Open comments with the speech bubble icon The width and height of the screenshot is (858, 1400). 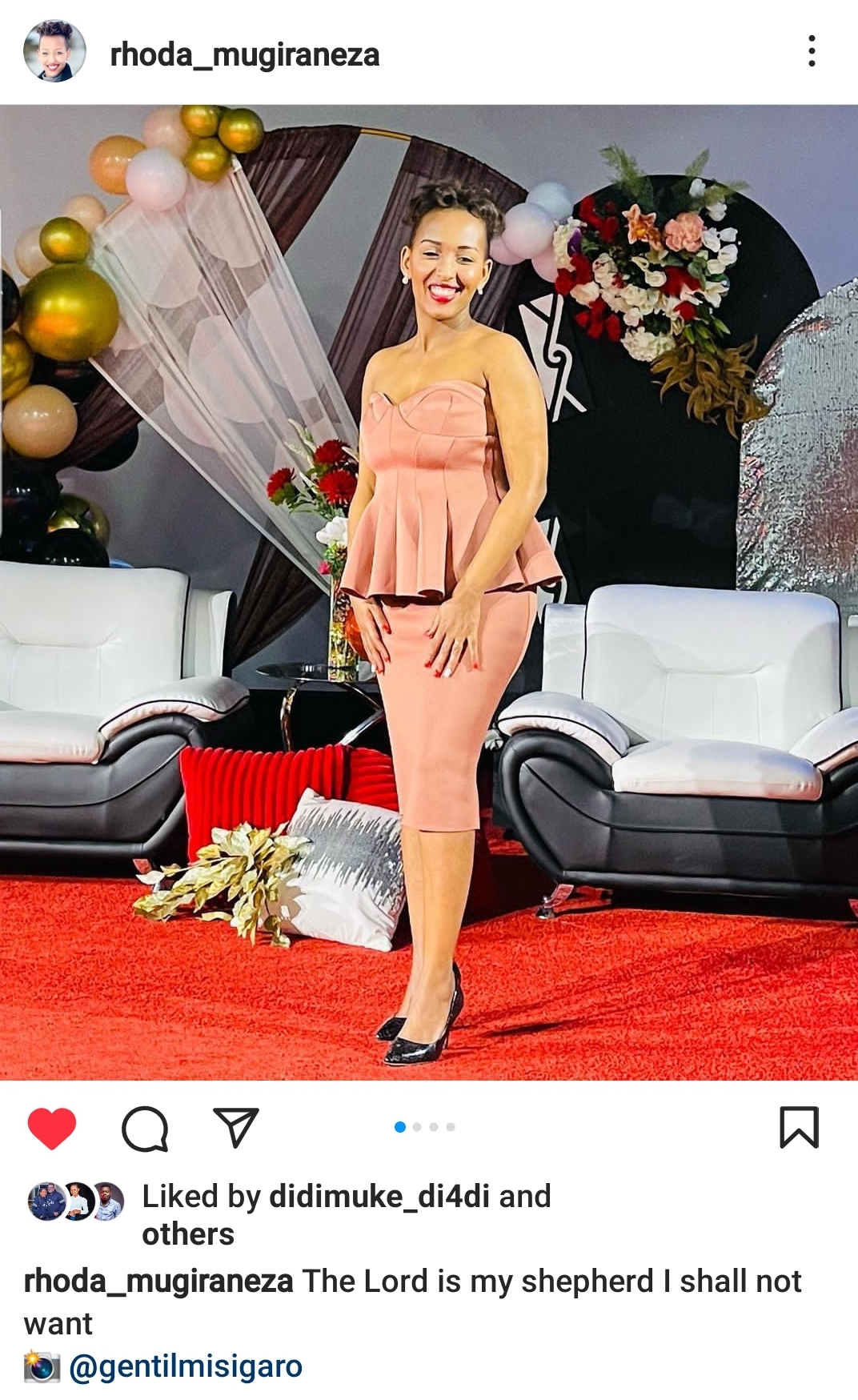coord(145,1128)
